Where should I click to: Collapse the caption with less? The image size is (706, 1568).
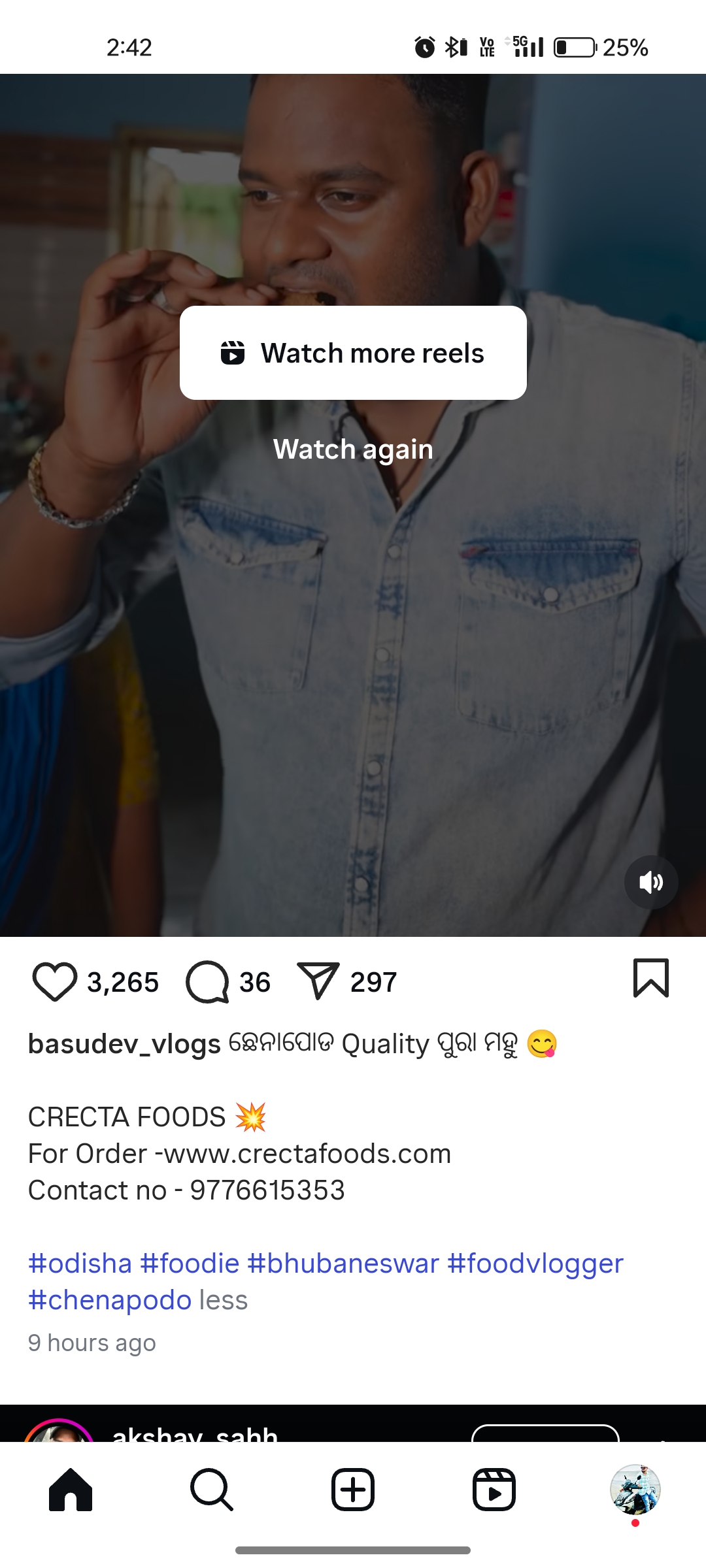click(x=224, y=1300)
